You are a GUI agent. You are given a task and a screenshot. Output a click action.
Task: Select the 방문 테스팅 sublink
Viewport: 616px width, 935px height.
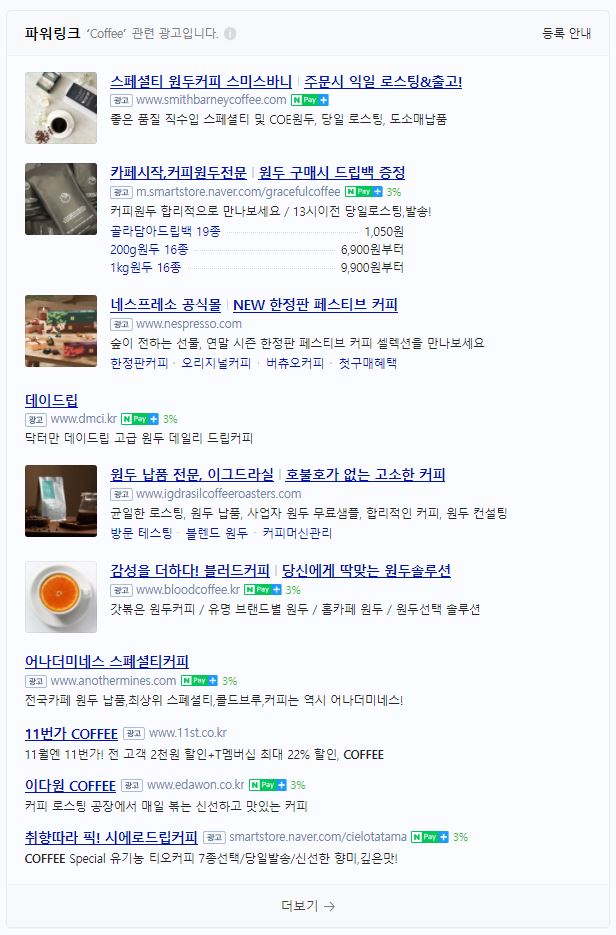click(x=140, y=533)
